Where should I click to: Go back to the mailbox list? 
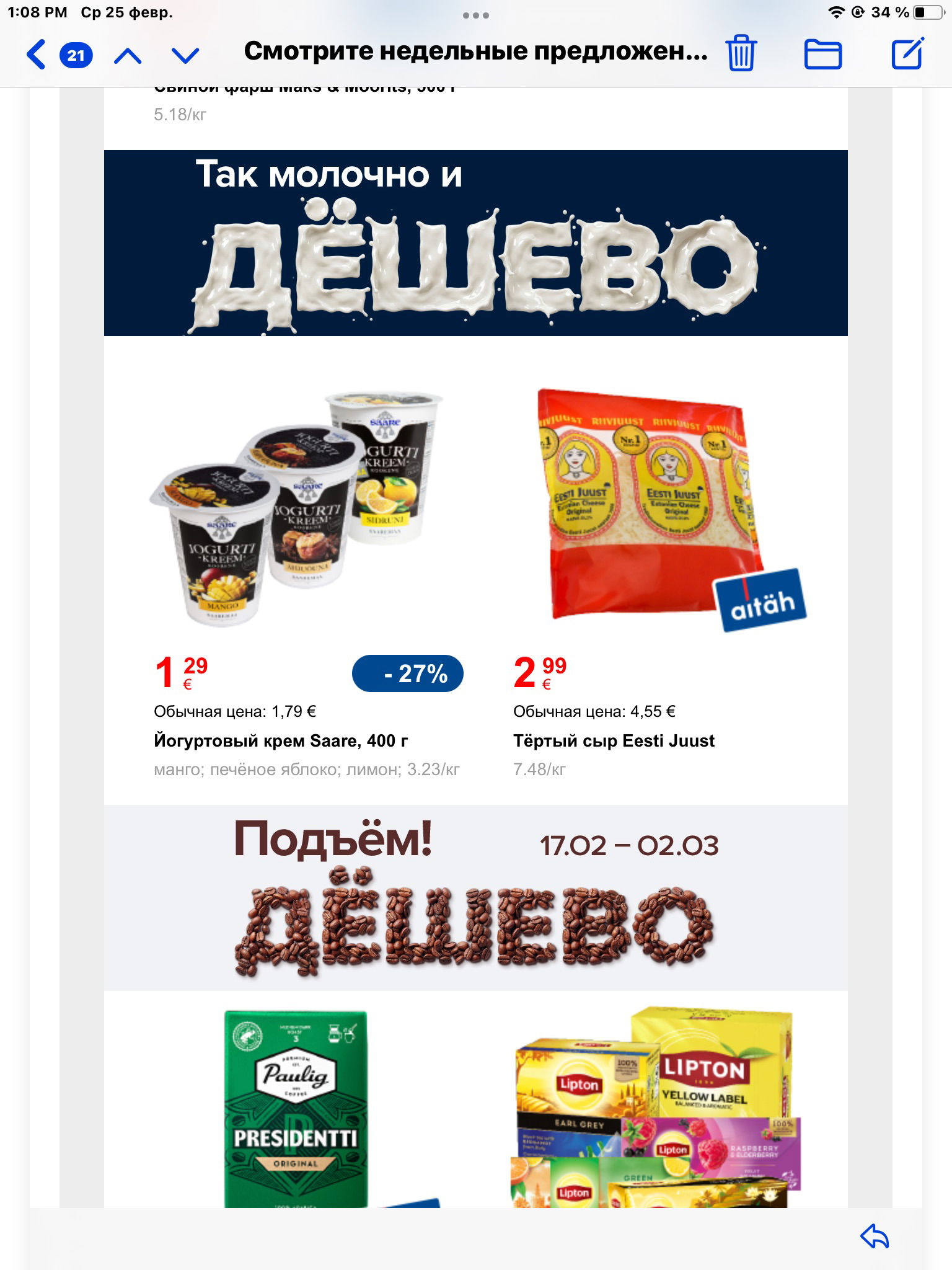(x=37, y=55)
